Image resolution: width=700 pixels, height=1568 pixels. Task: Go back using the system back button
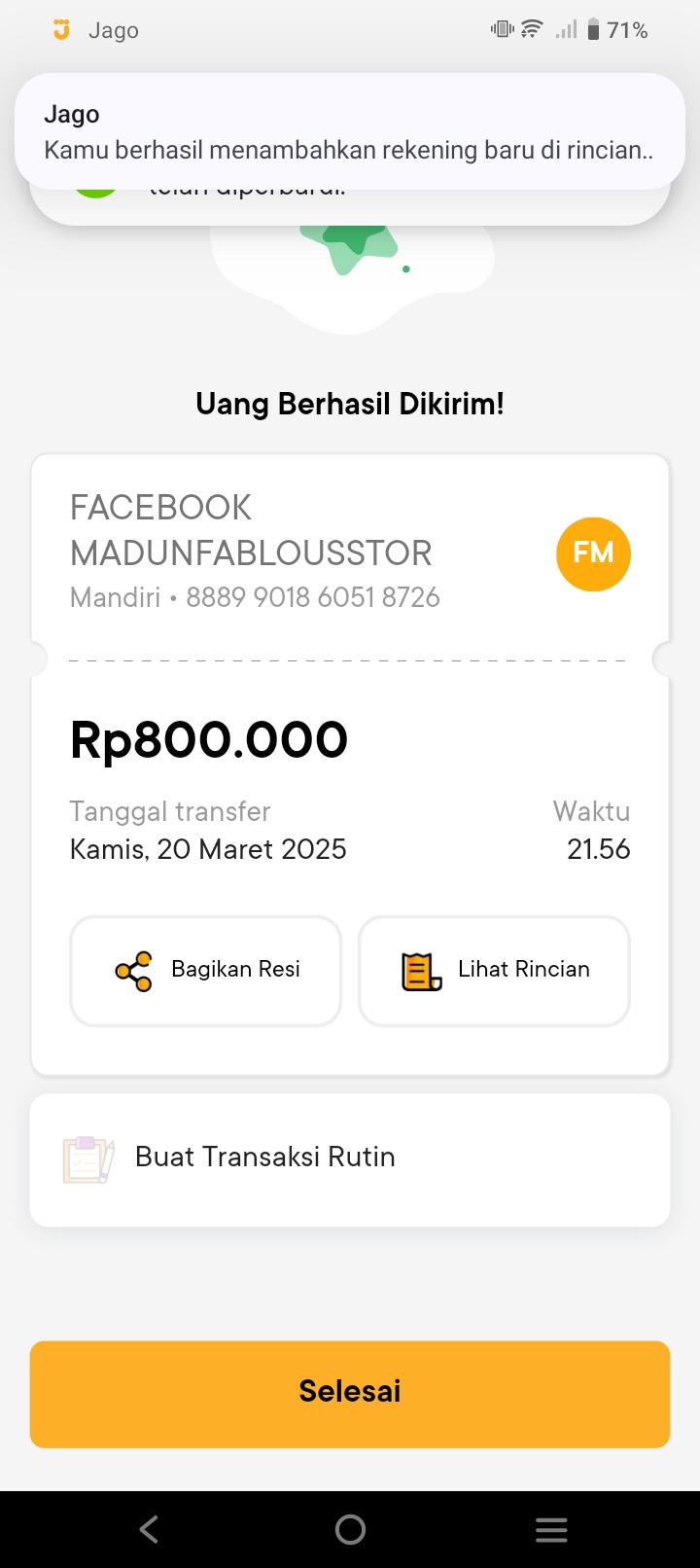click(x=149, y=1529)
